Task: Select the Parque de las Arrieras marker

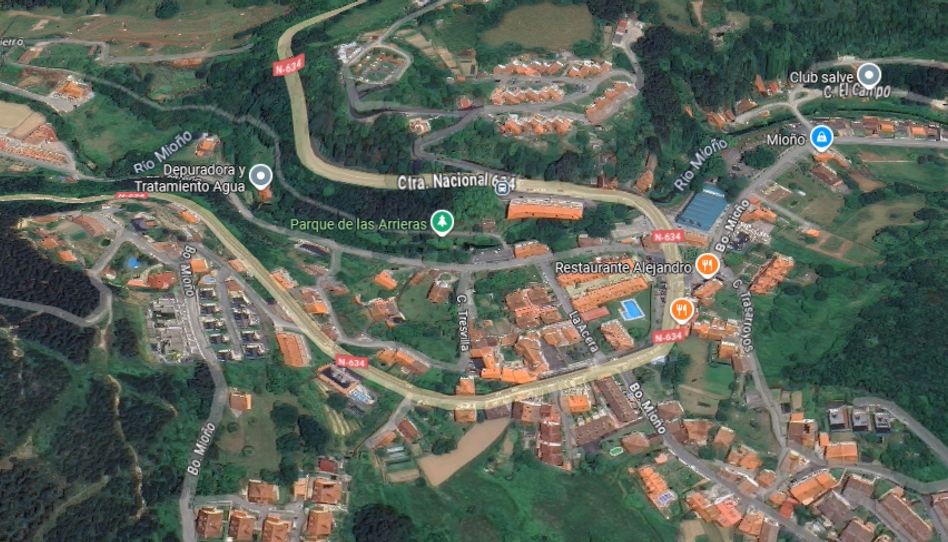Action: pos(441,221)
